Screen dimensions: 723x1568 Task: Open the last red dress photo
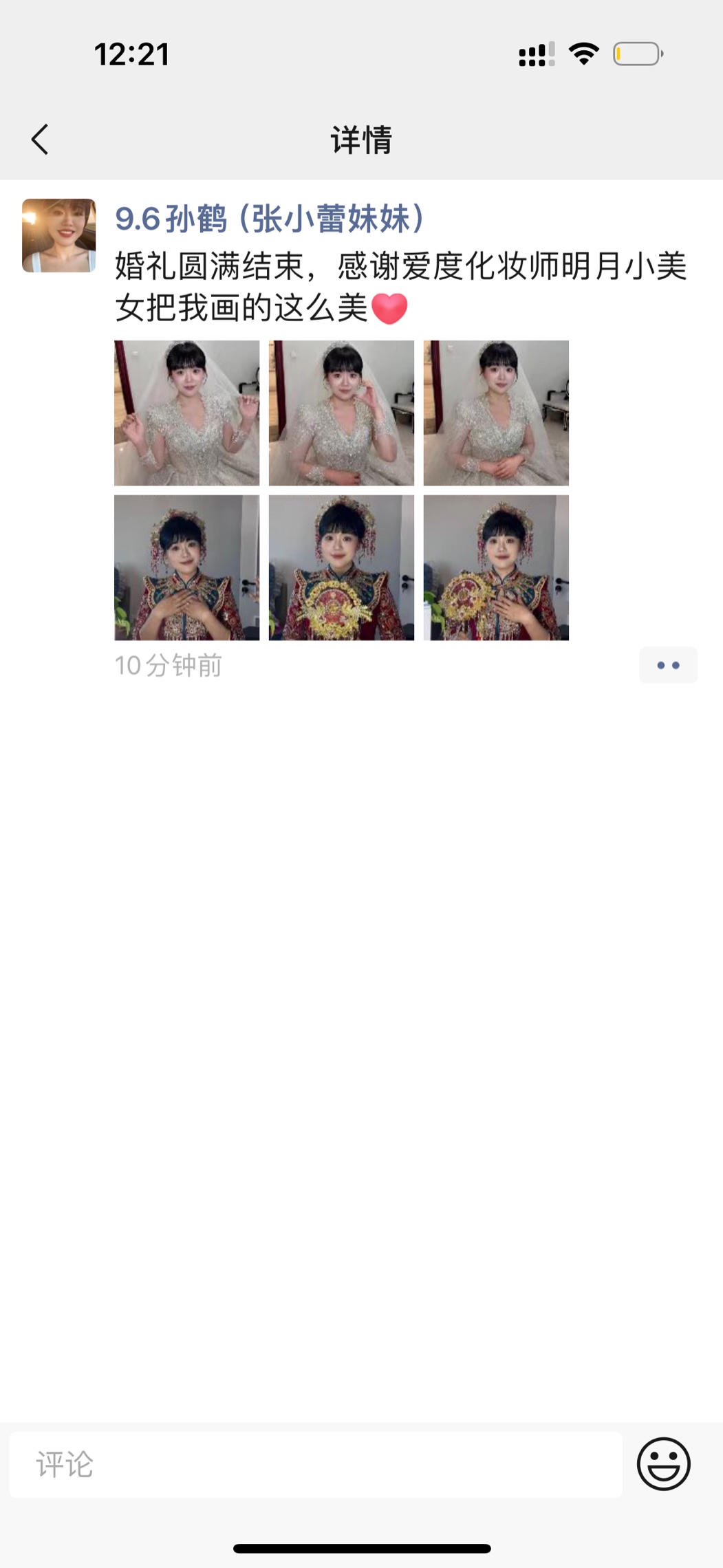496,568
